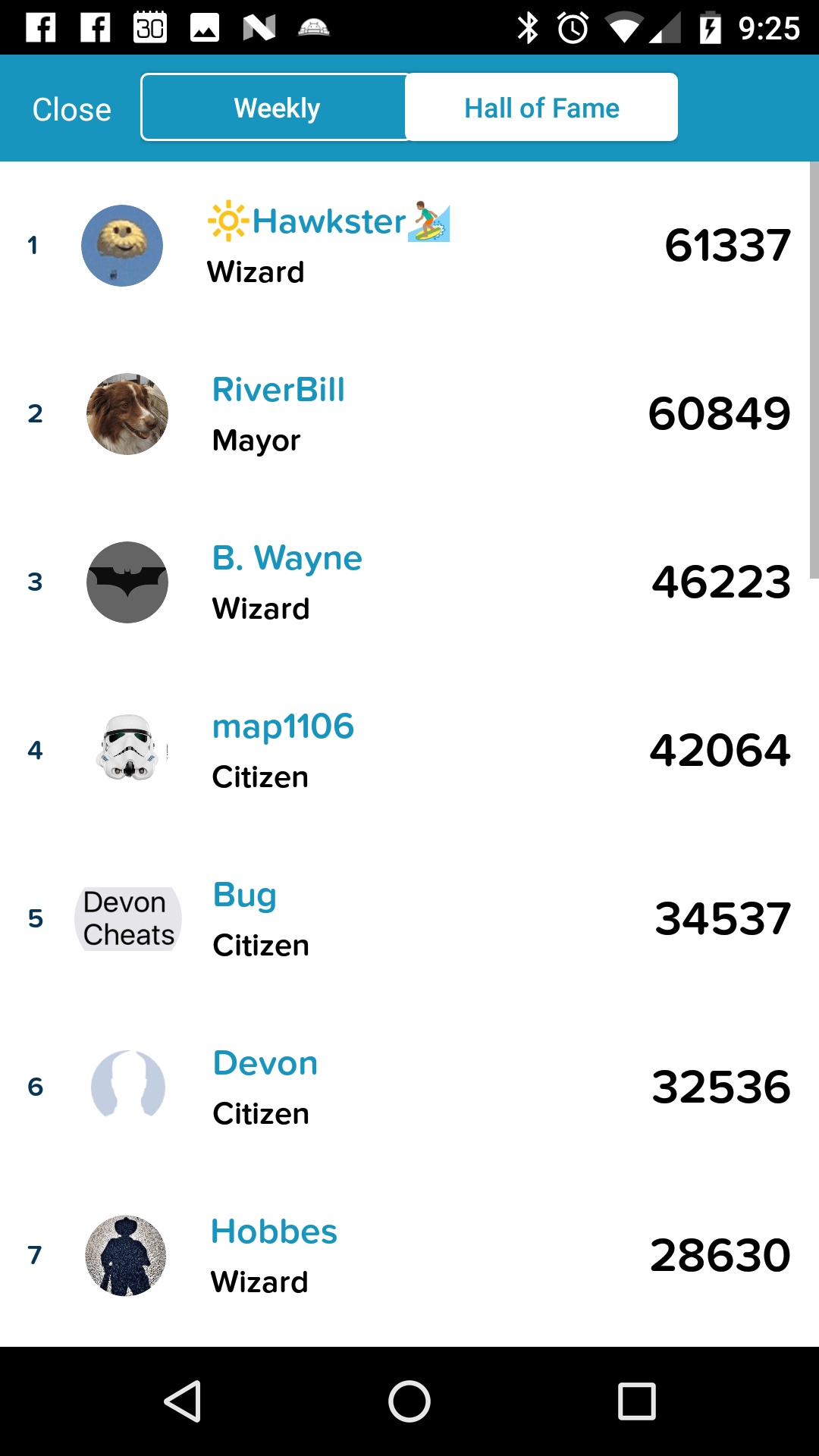View Bug's profile entry
The height and width of the screenshot is (1456, 819).
(409, 919)
